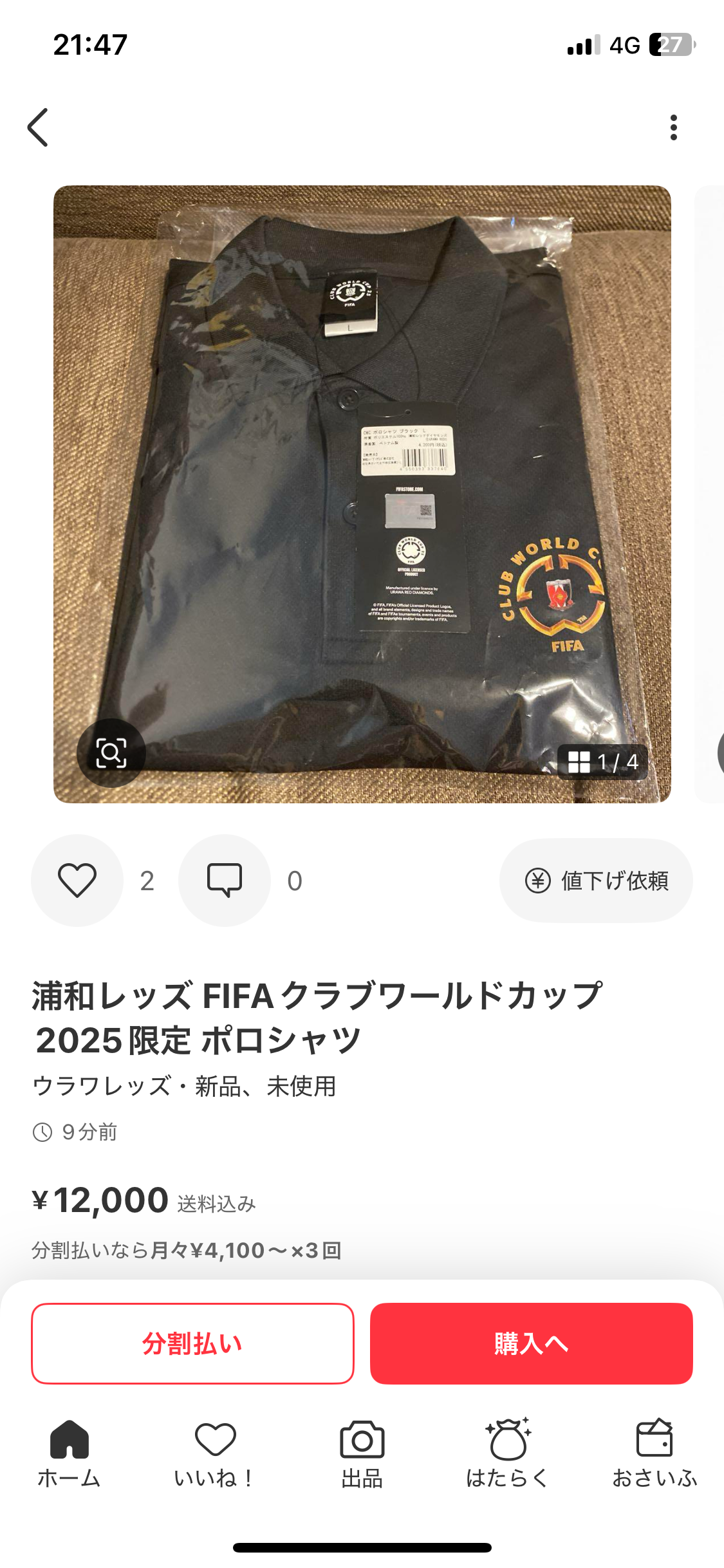
Task: Like this item with the heart
Action: (x=77, y=880)
